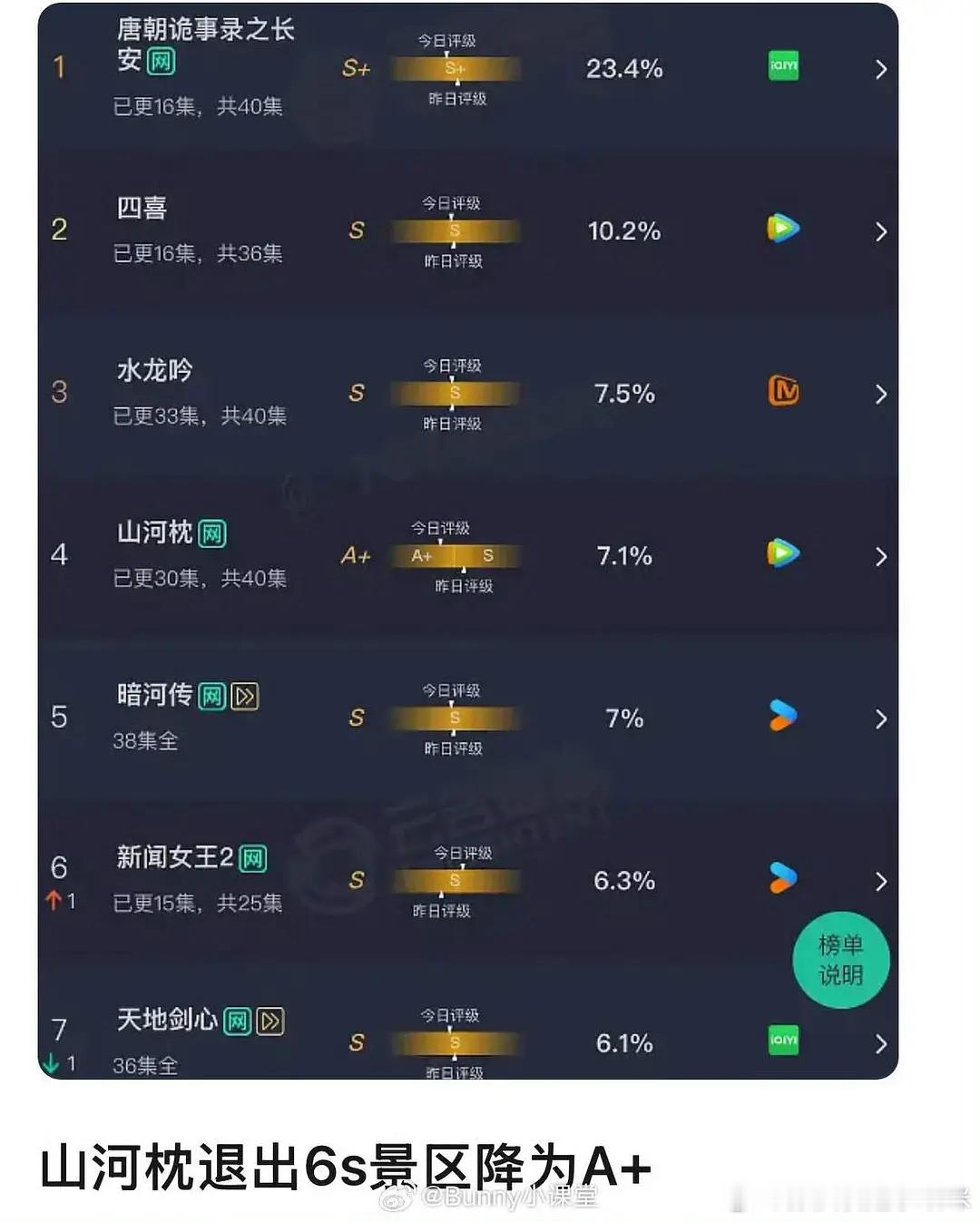Click the 网 badge next to 山河枕

click(211, 533)
